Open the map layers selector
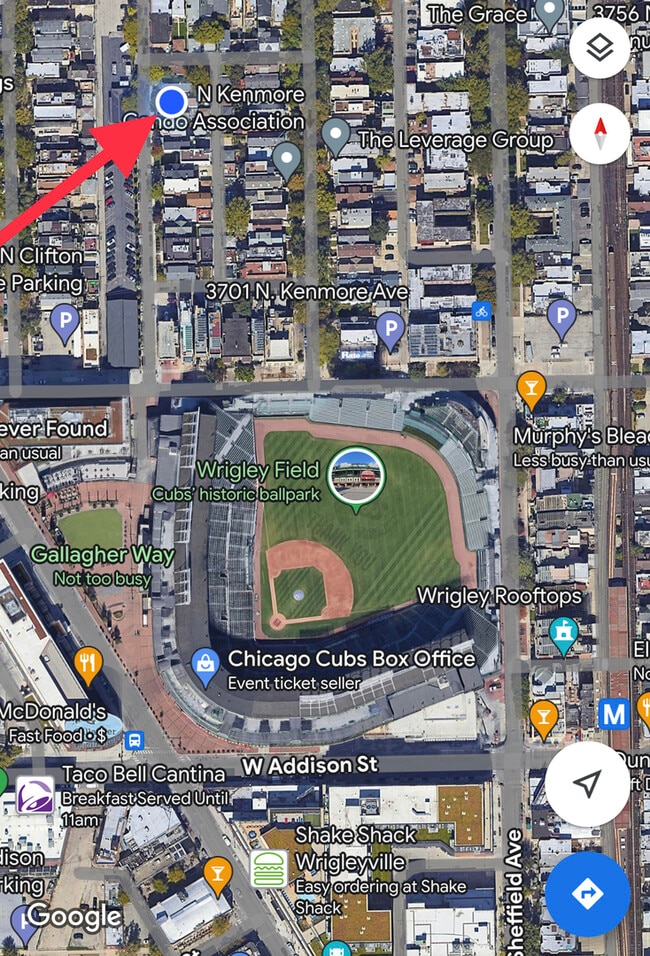The height and width of the screenshot is (956, 650). pyautogui.click(x=599, y=48)
